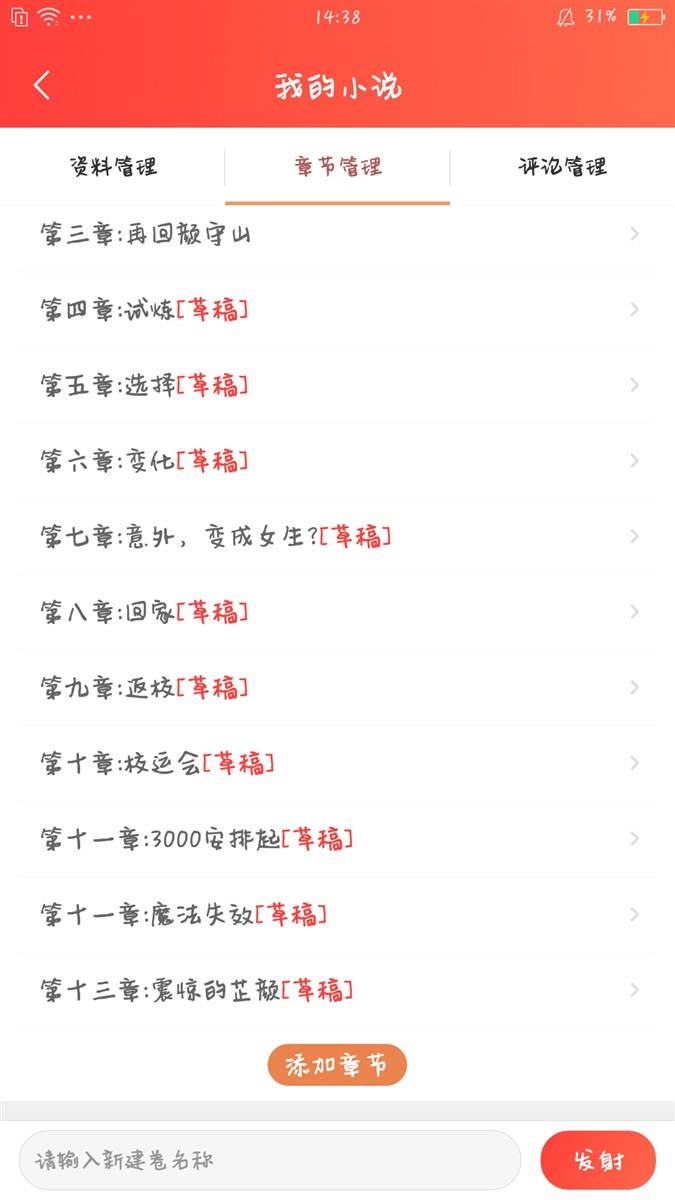Open draft chapter 第七章:意外,变成女生?

(x=336, y=537)
